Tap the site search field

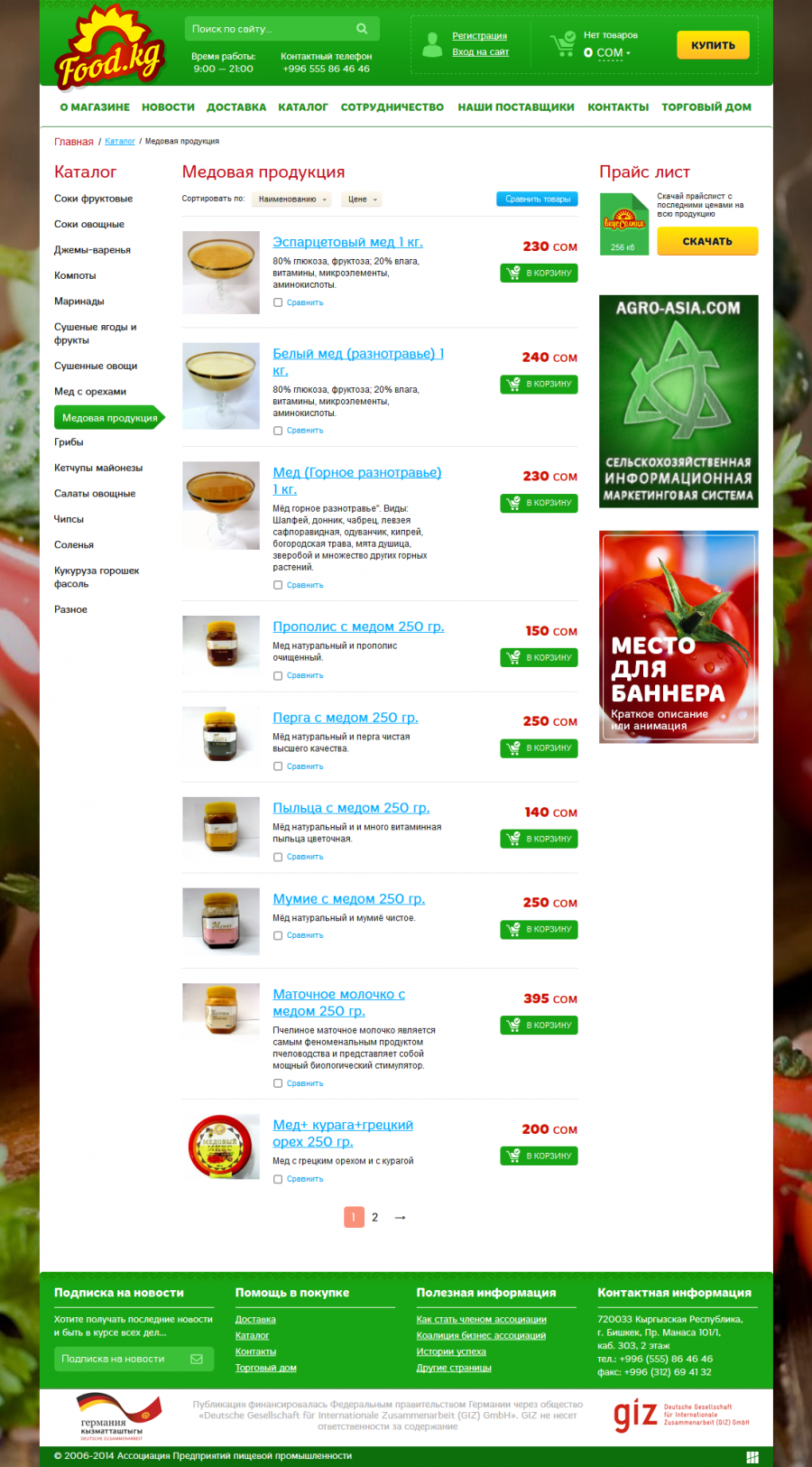tap(271, 29)
